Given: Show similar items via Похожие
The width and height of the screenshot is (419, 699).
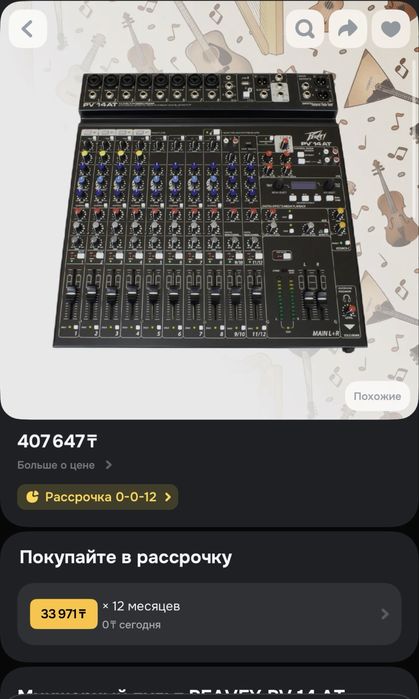Looking at the screenshot, I should (x=377, y=396).
